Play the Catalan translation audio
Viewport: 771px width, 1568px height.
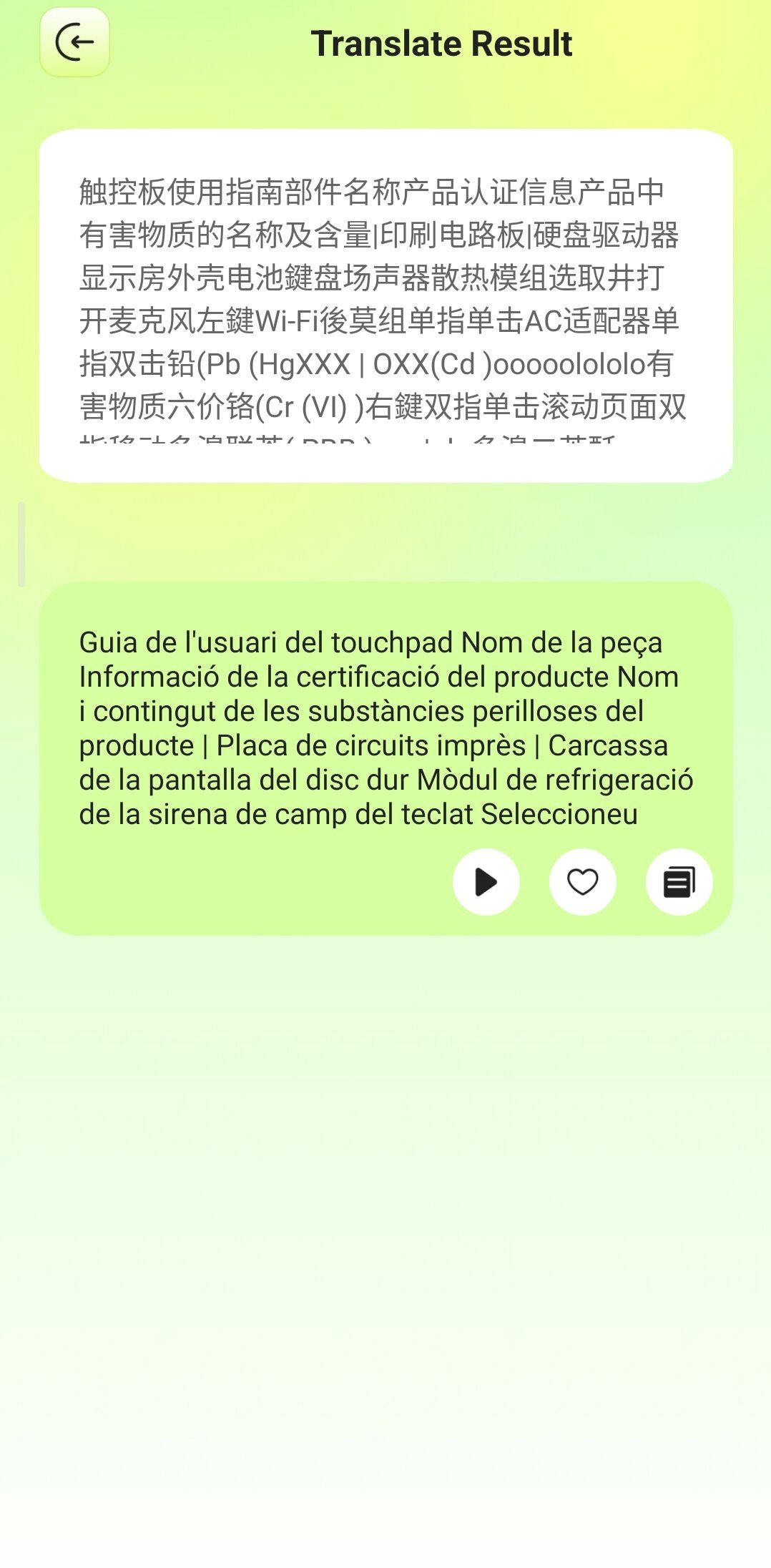(486, 882)
